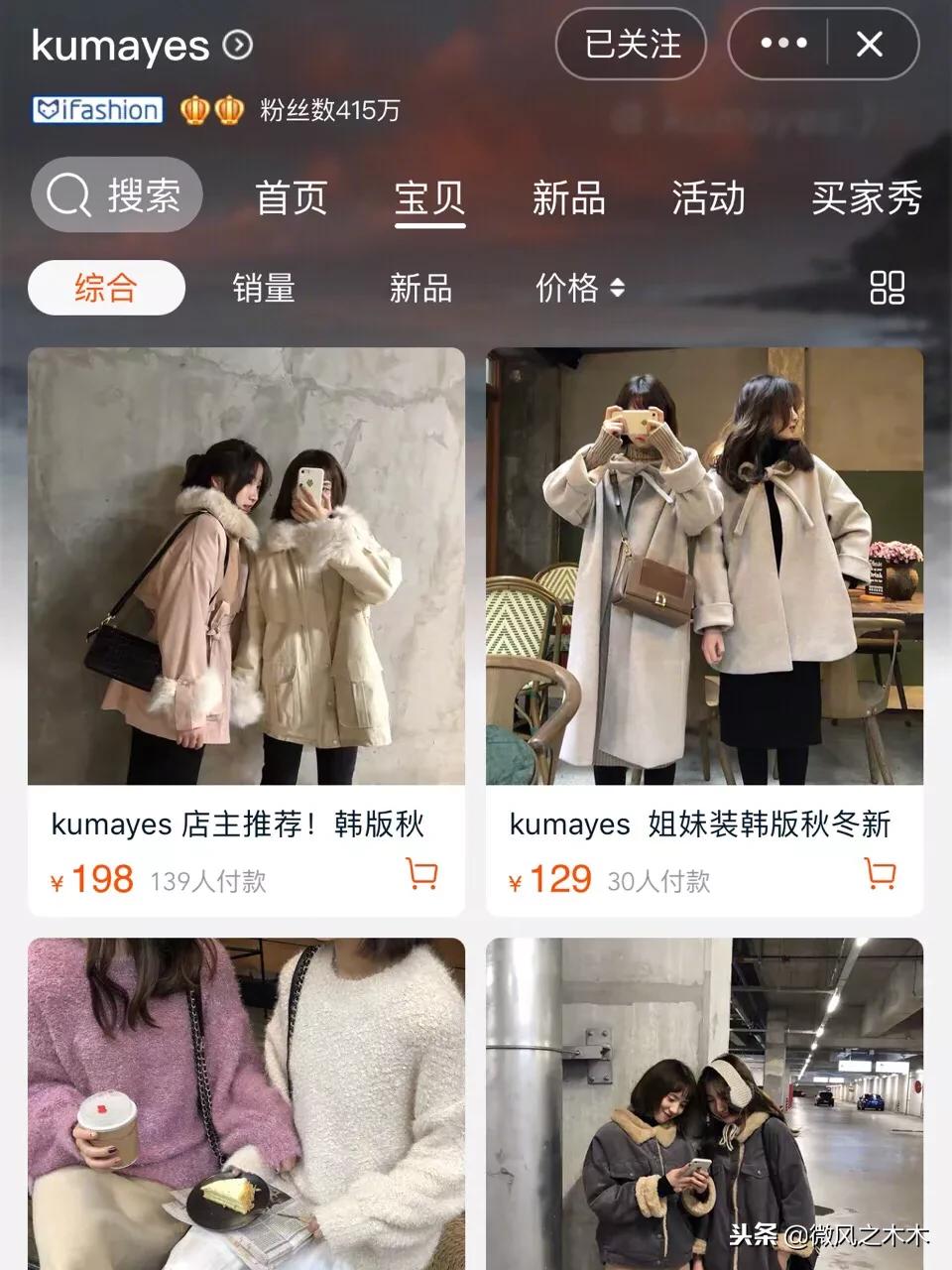Select the 新品 filter in the sort bar

pyautogui.click(x=419, y=288)
